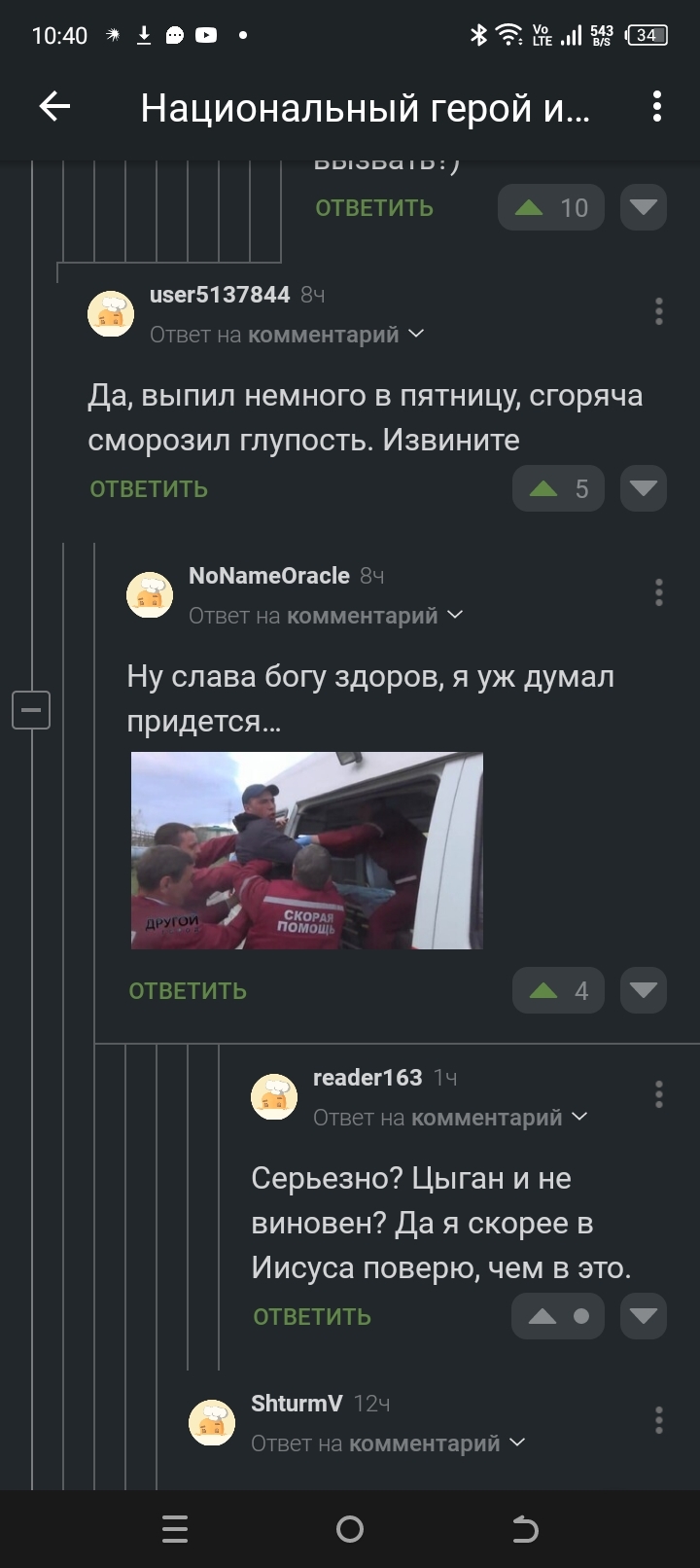
Task: Open options for user5137844's comment
Action: pyautogui.click(x=658, y=311)
